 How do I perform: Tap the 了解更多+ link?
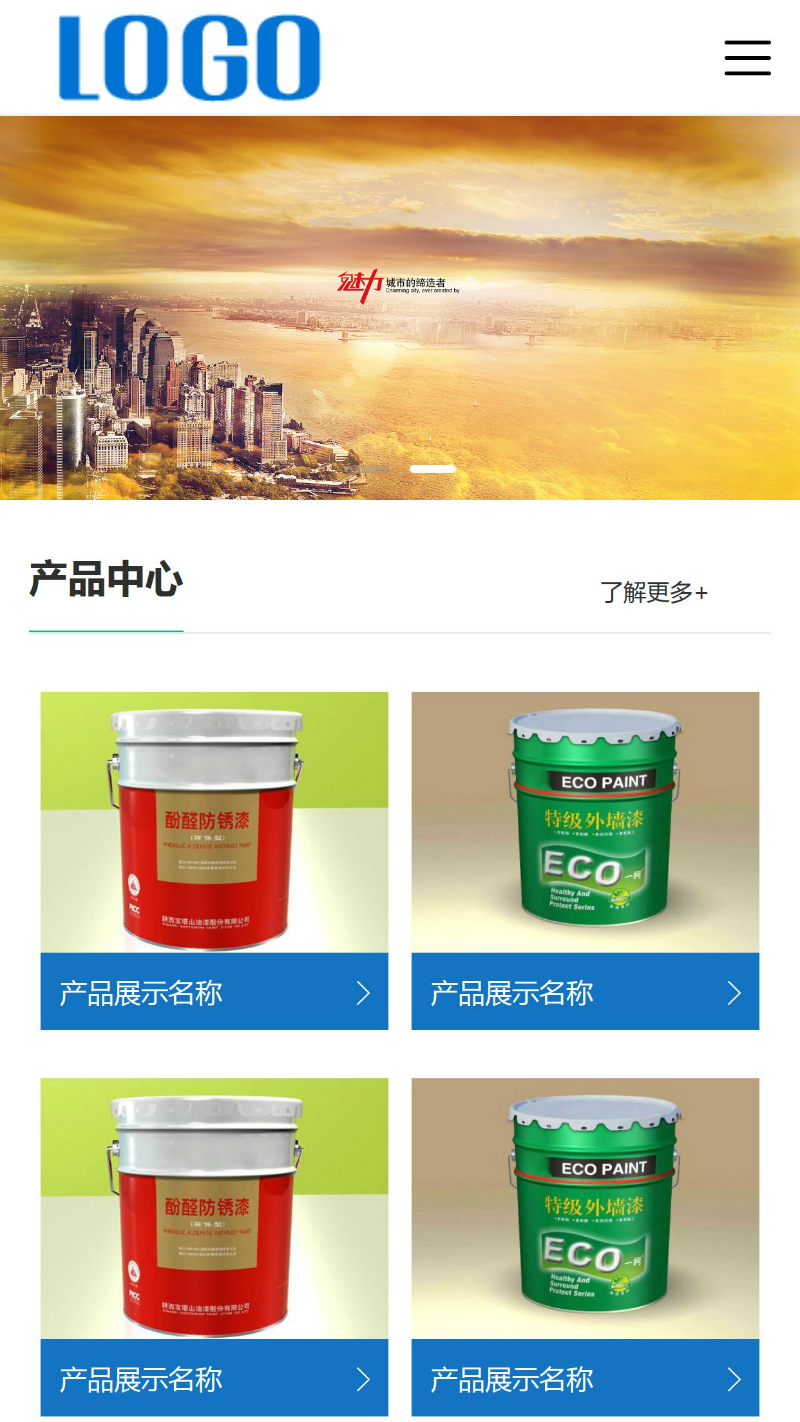click(x=654, y=592)
